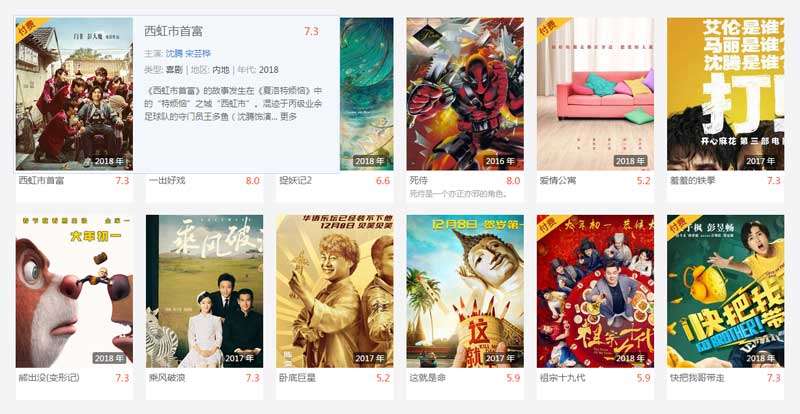Select the 一出好戏 title link
This screenshot has width=800, height=414.
[x=167, y=181]
